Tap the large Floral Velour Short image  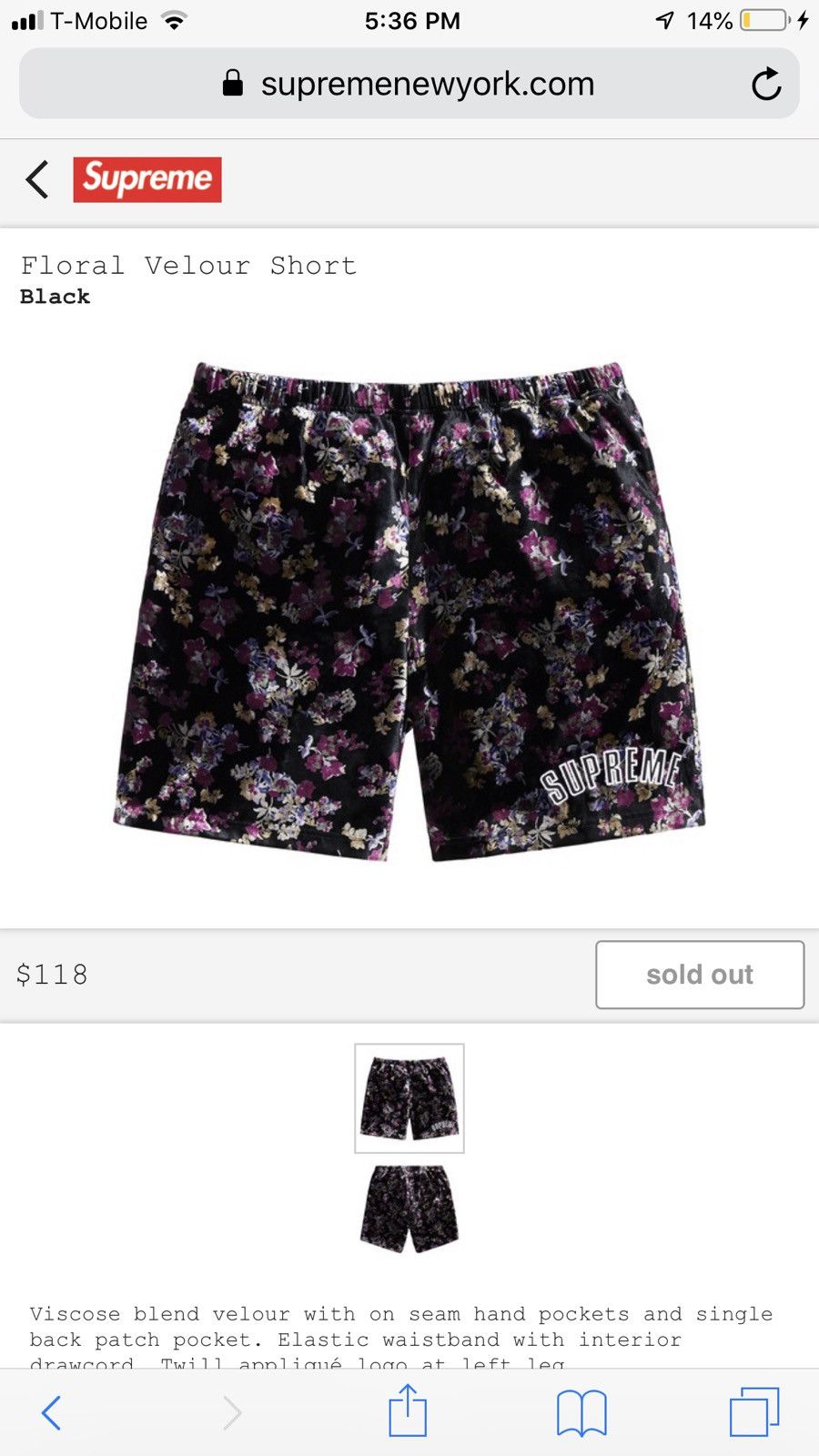pos(409,612)
